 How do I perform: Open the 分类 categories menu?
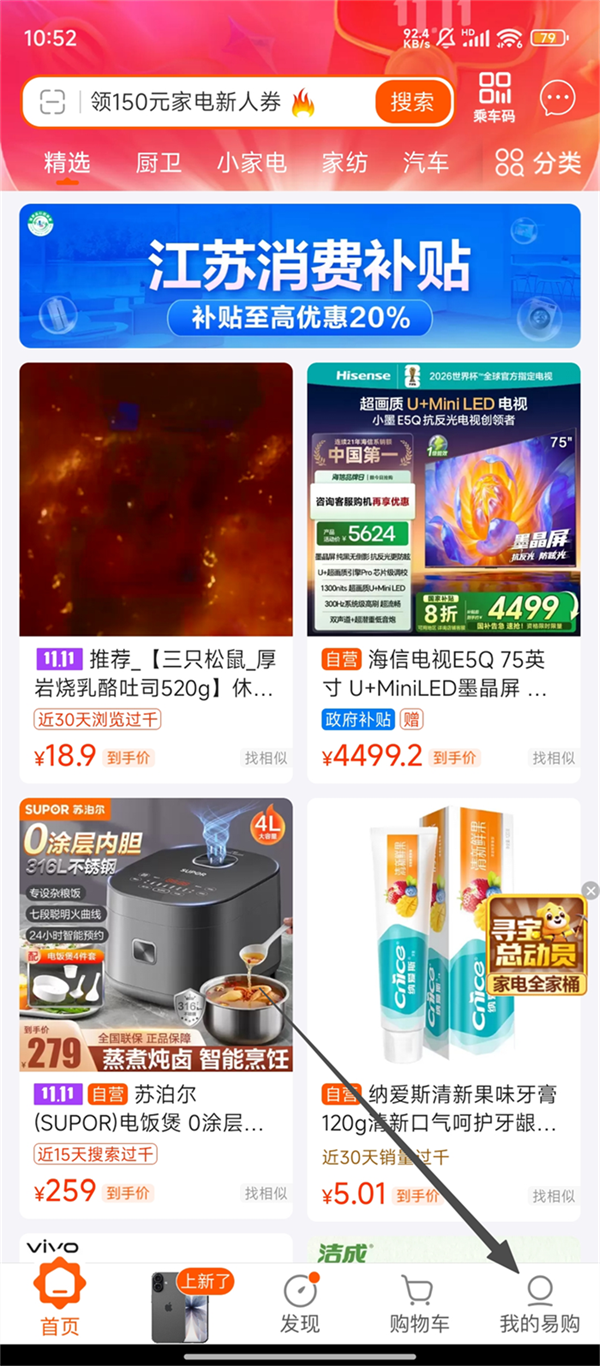[x=538, y=162]
